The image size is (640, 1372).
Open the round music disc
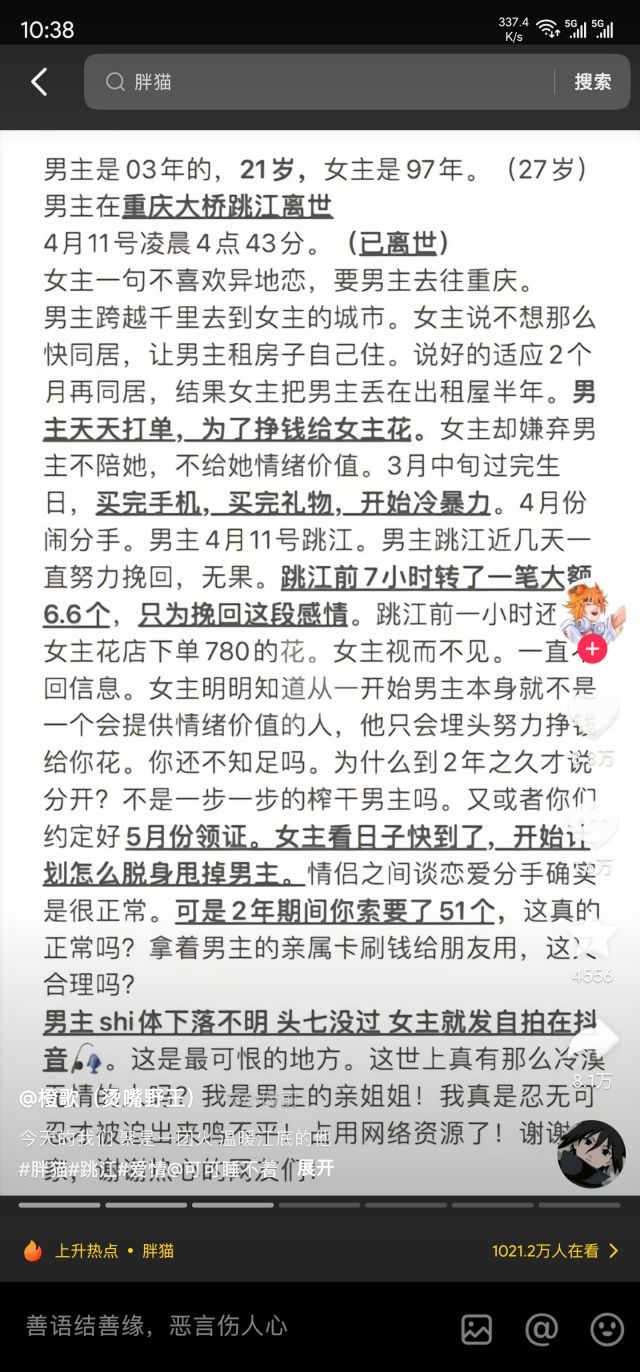(x=591, y=1153)
